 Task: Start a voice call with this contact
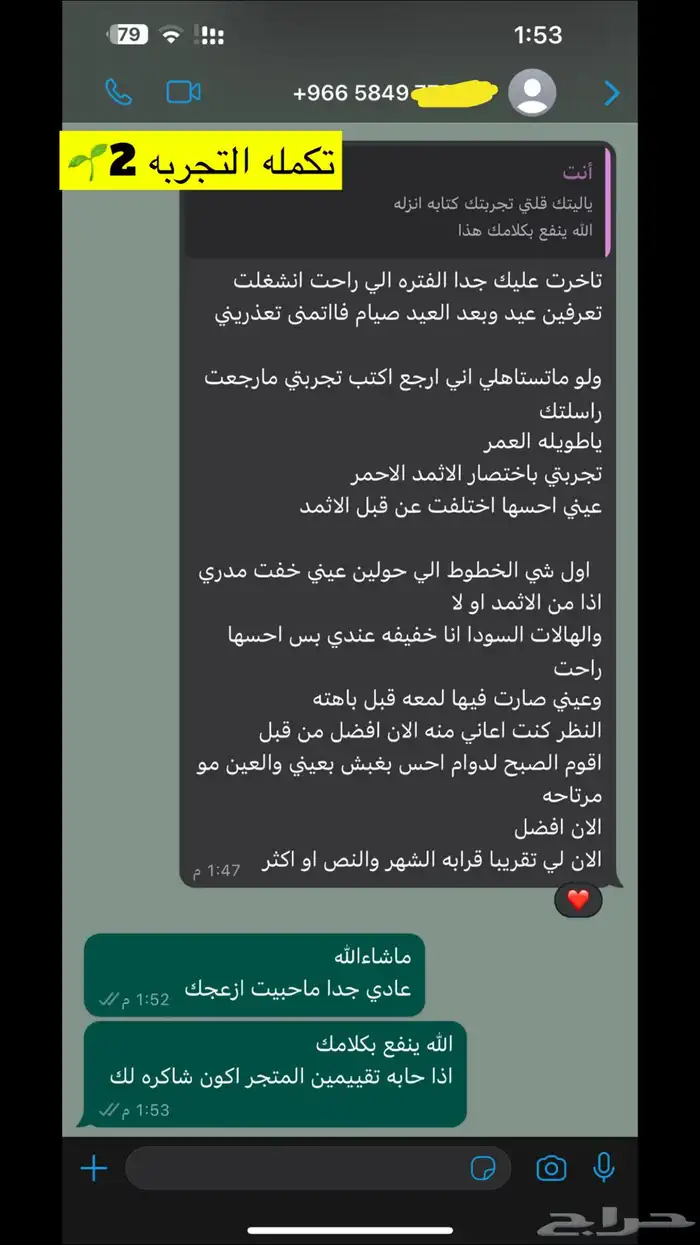[x=118, y=93]
